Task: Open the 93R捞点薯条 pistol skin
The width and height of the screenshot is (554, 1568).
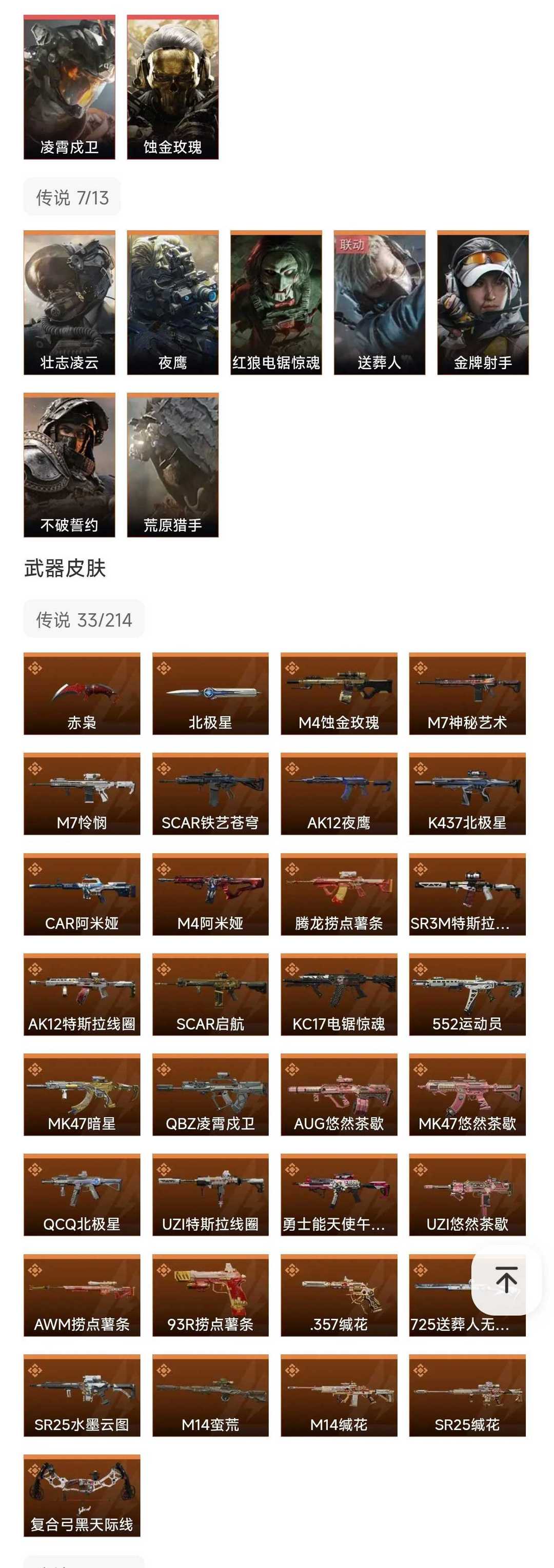Action: 211,1295
